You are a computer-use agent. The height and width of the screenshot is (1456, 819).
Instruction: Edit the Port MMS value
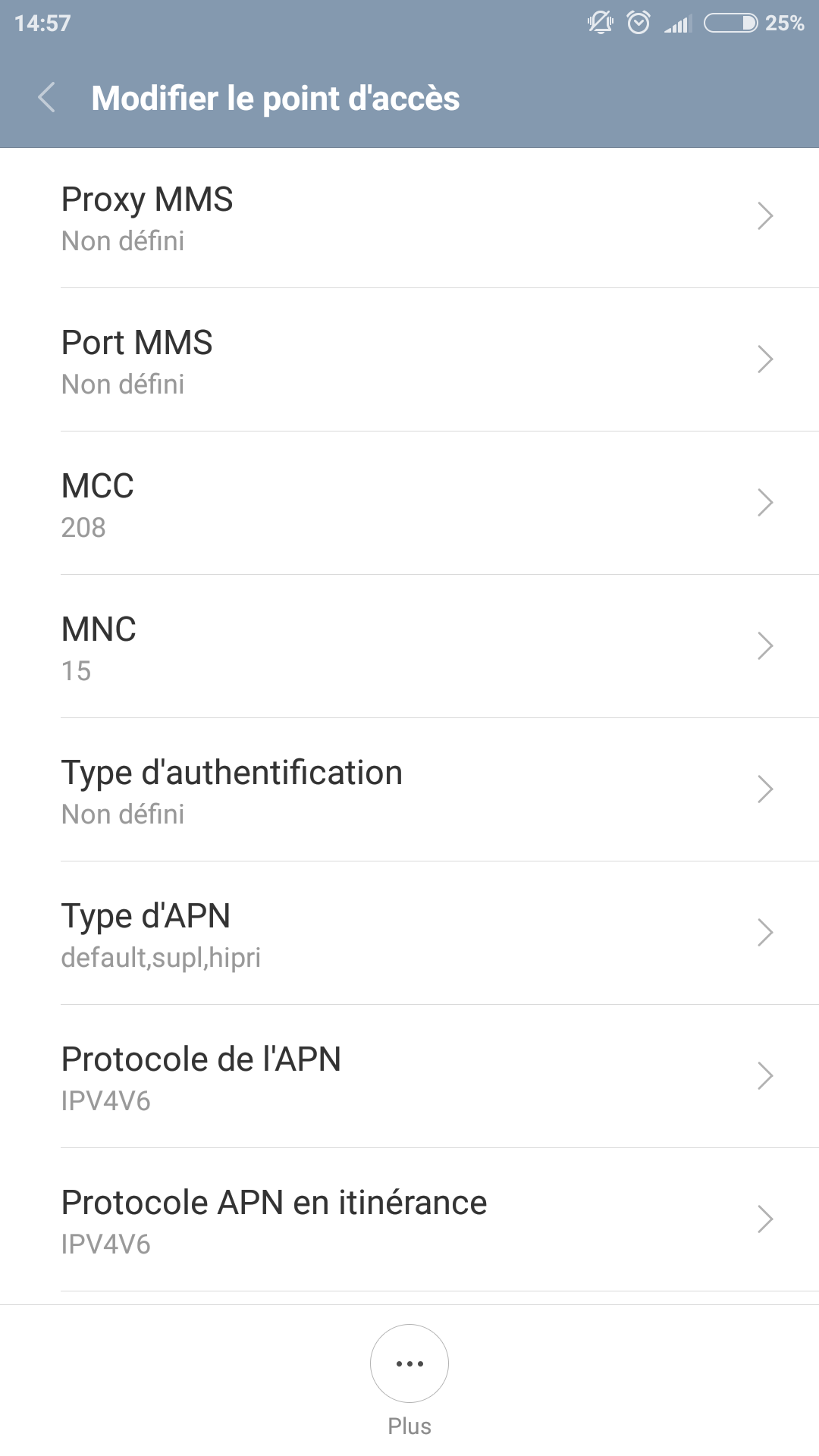tap(409, 360)
